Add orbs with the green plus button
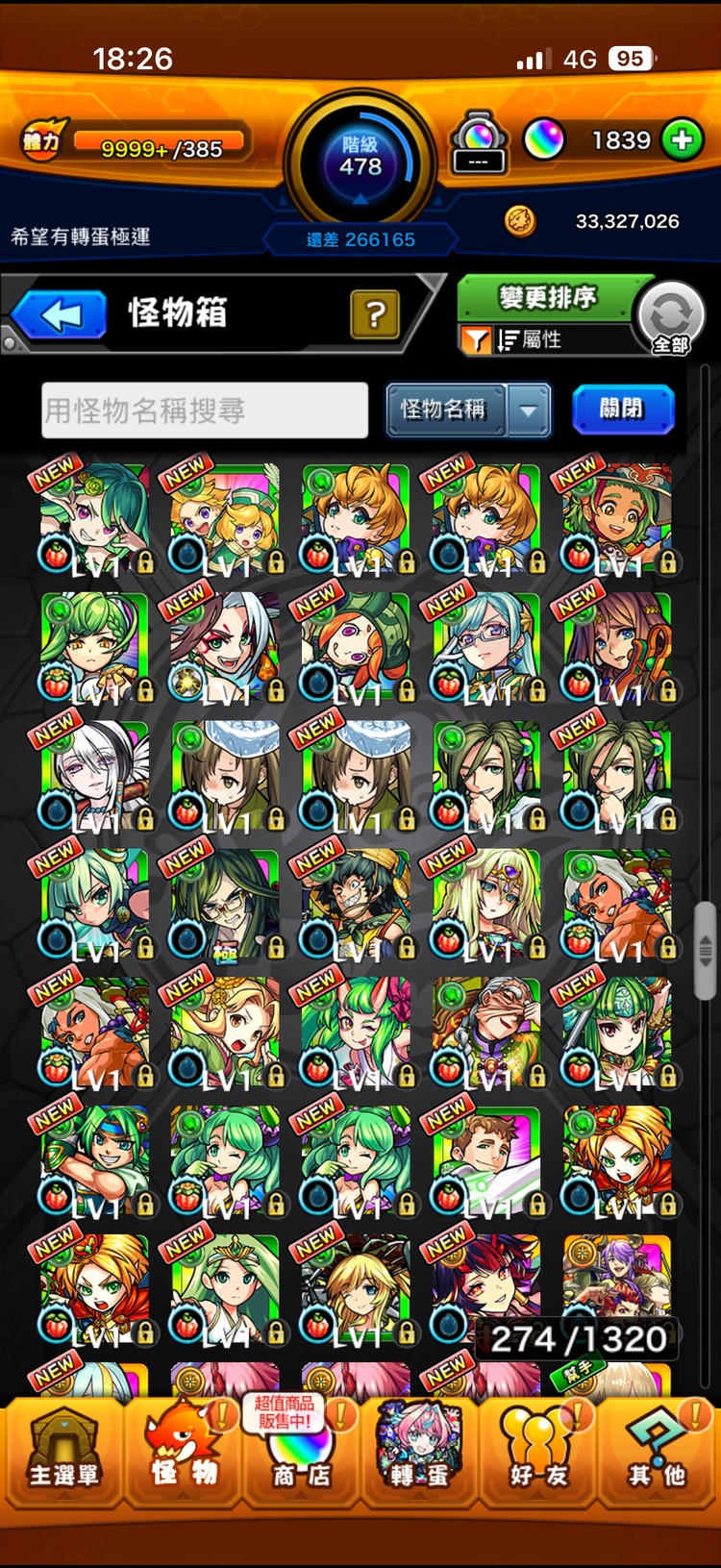Viewport: 721px width, 1568px height. tap(682, 140)
